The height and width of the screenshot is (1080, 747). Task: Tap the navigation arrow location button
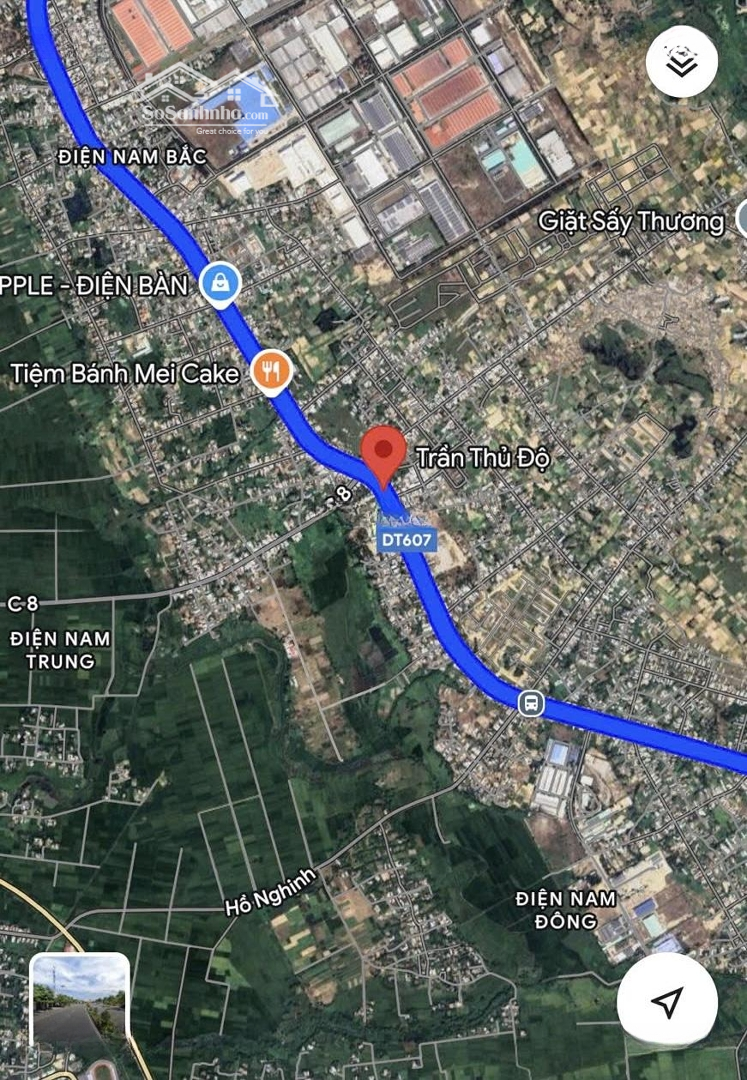point(667,1002)
